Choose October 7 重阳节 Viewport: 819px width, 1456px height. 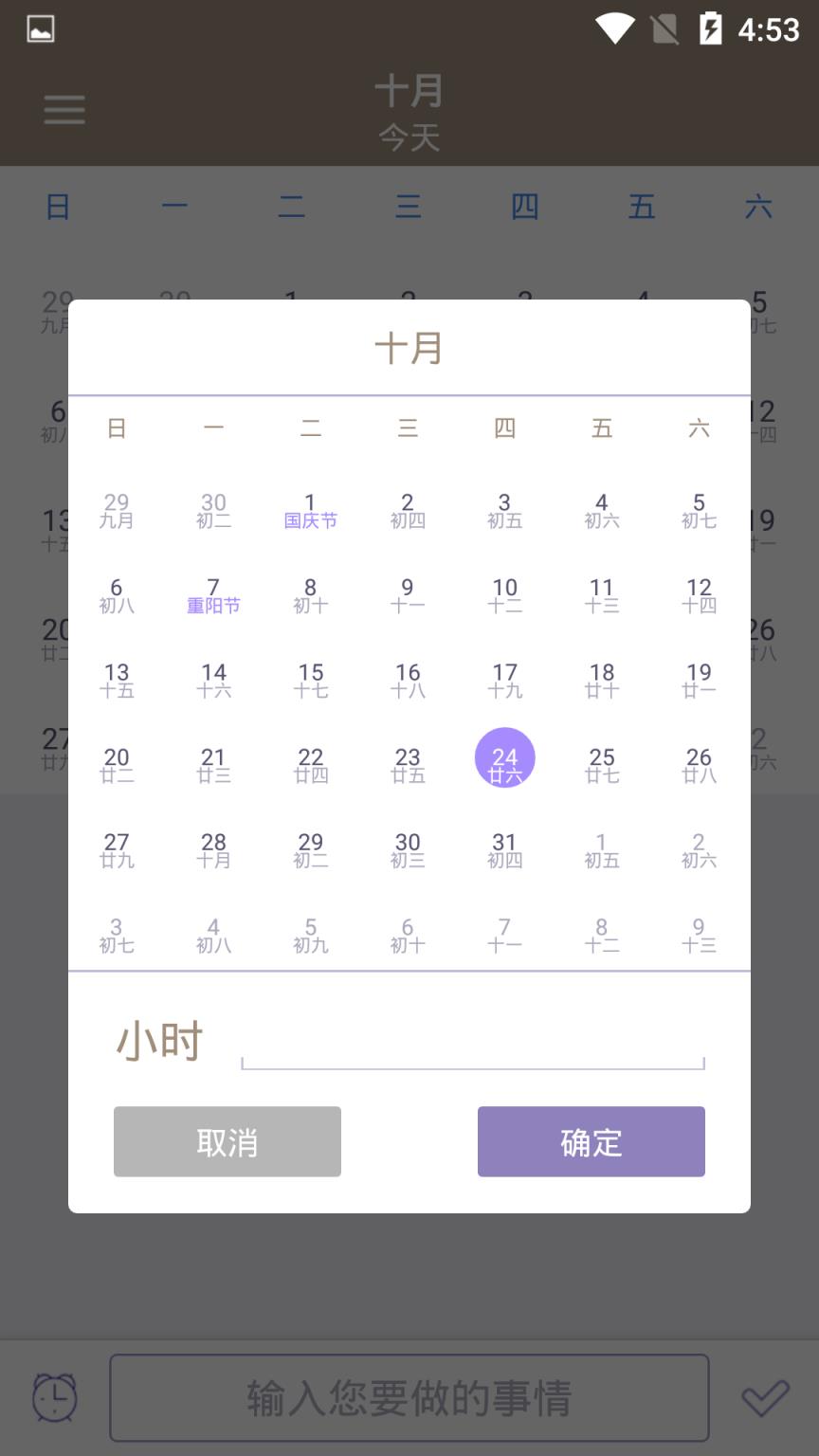(x=213, y=595)
